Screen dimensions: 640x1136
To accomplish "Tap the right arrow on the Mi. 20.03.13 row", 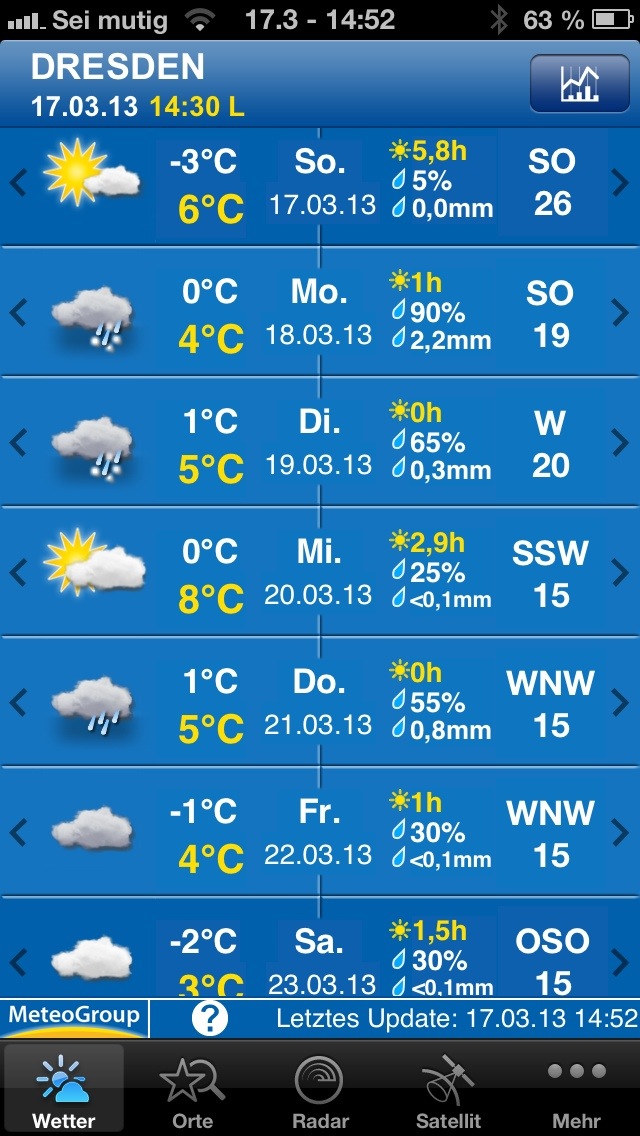I will [620, 572].
